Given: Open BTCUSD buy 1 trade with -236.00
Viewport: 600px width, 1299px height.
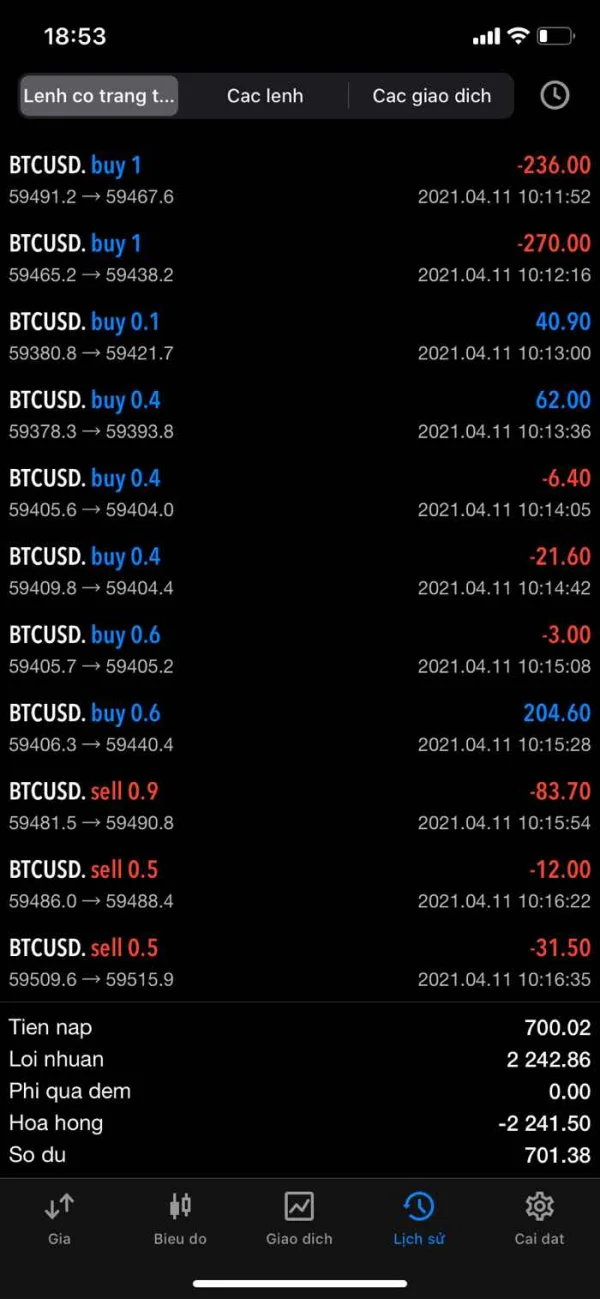Looking at the screenshot, I should (300, 180).
